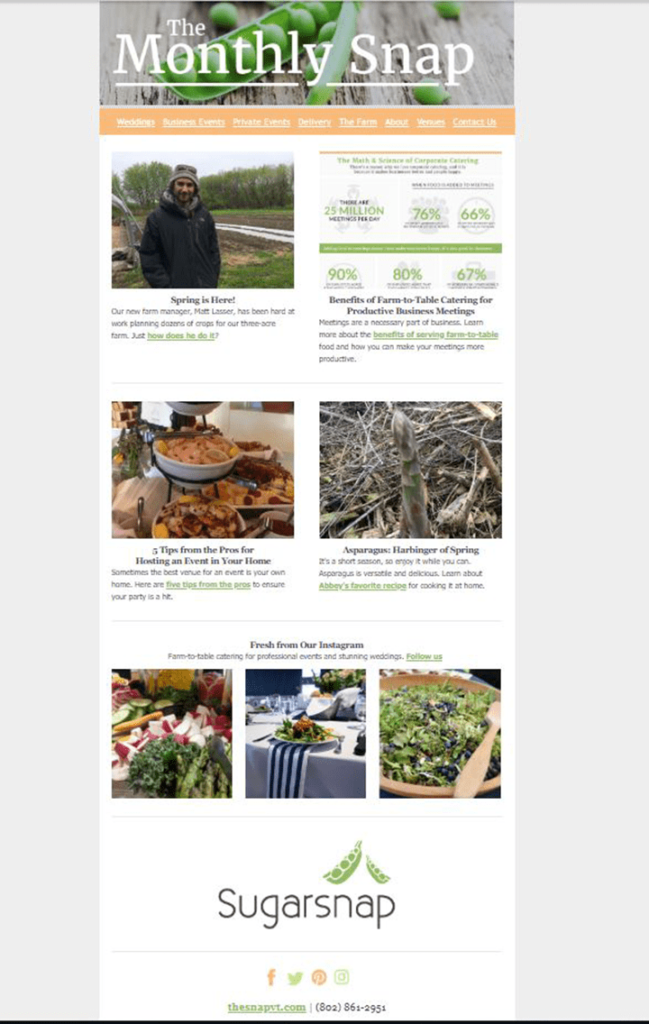View the Venues page
This screenshot has width=649, height=1024.
pos(431,122)
